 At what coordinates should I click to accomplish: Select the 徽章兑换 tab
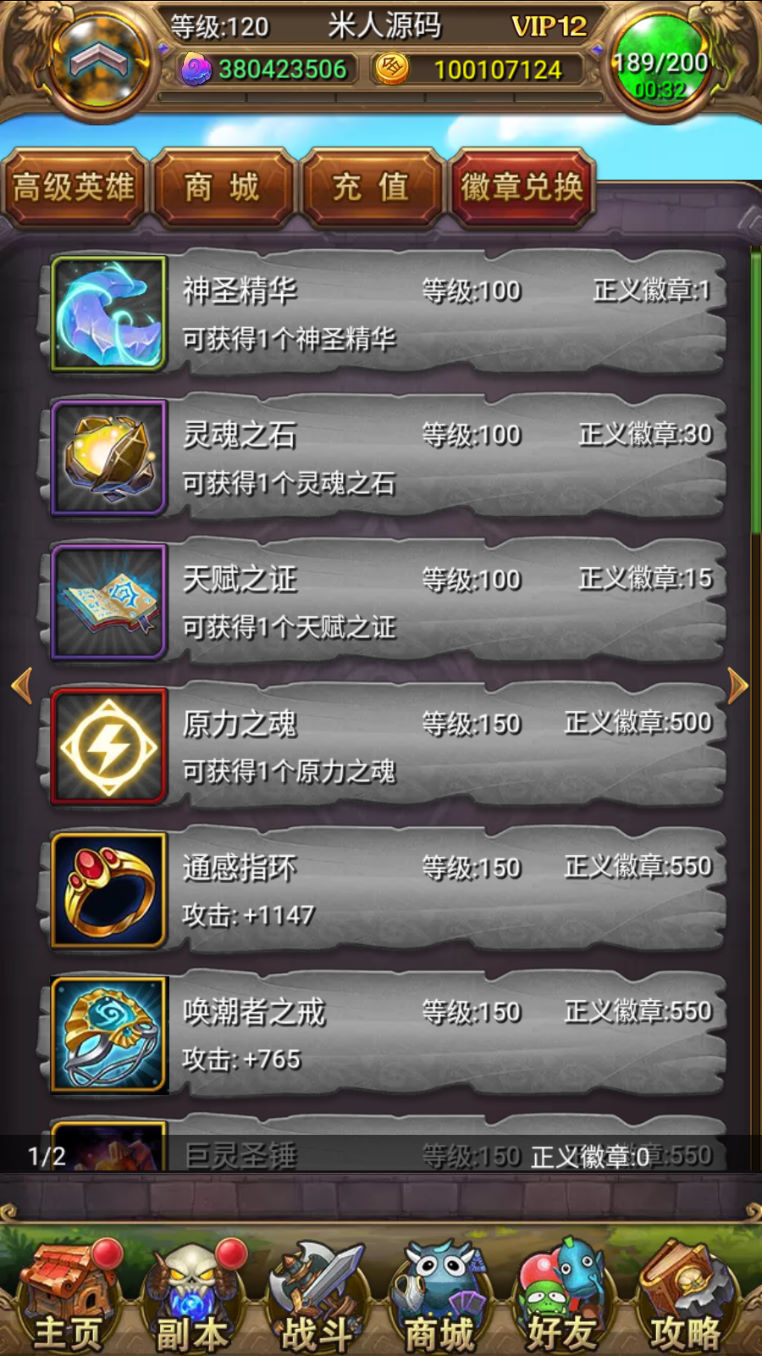(x=522, y=187)
